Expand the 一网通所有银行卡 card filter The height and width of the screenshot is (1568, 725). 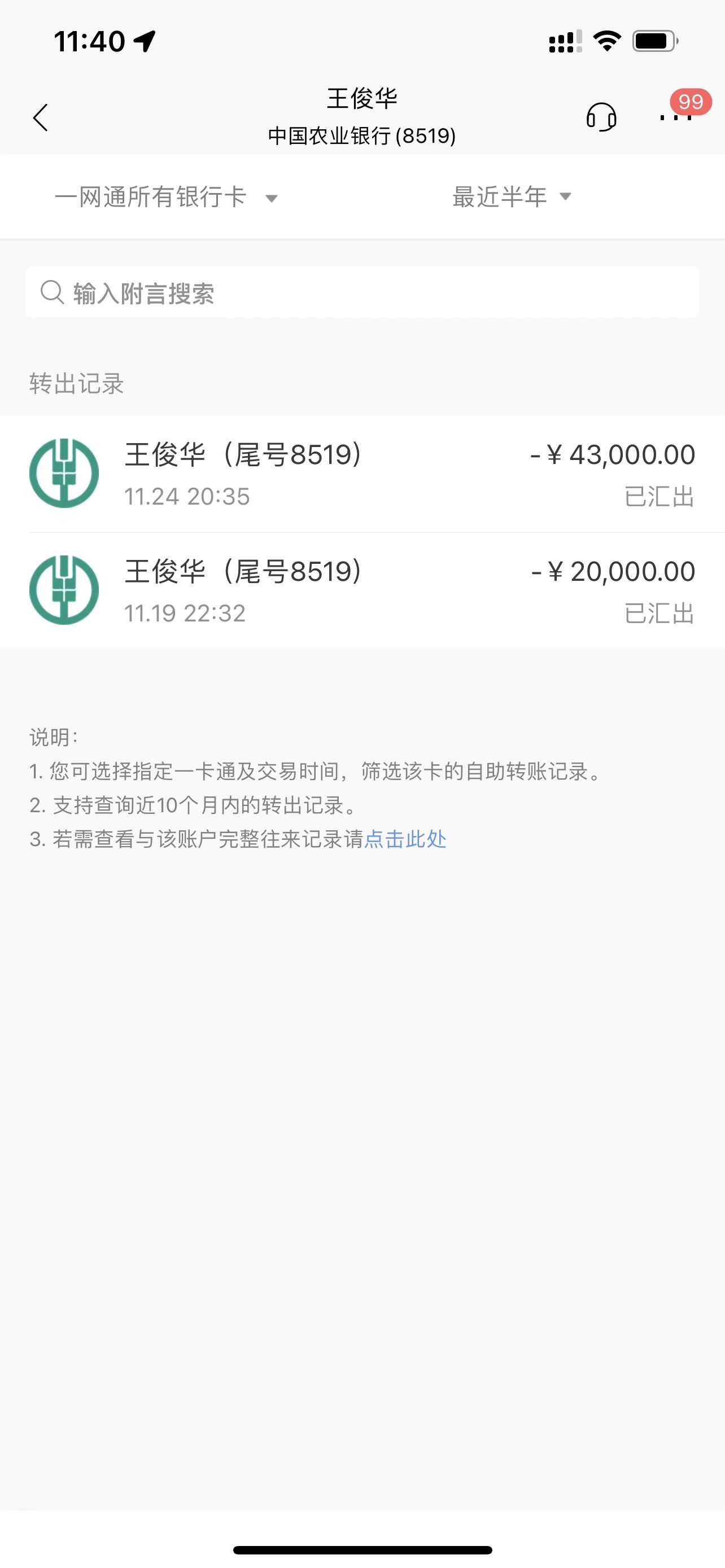coord(165,197)
